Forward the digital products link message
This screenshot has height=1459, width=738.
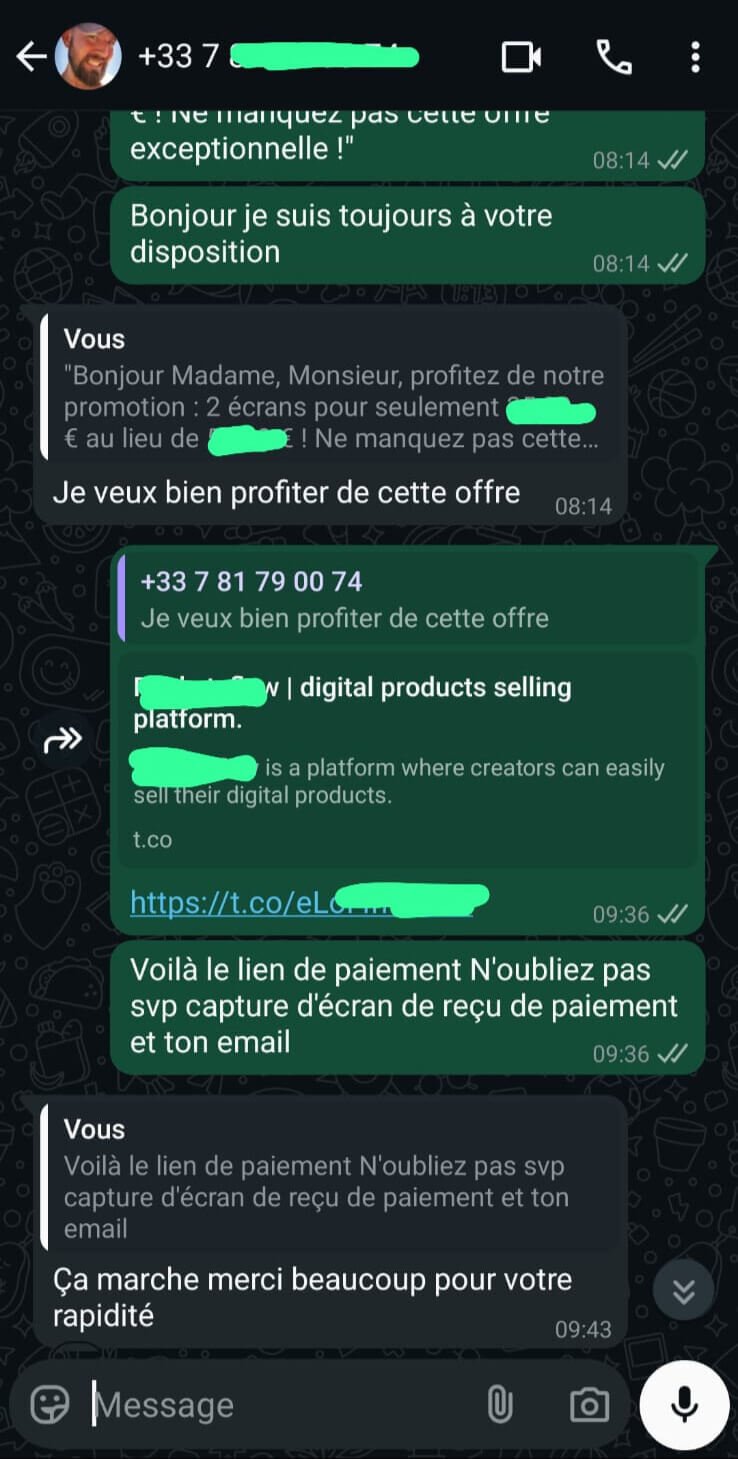tap(64, 740)
